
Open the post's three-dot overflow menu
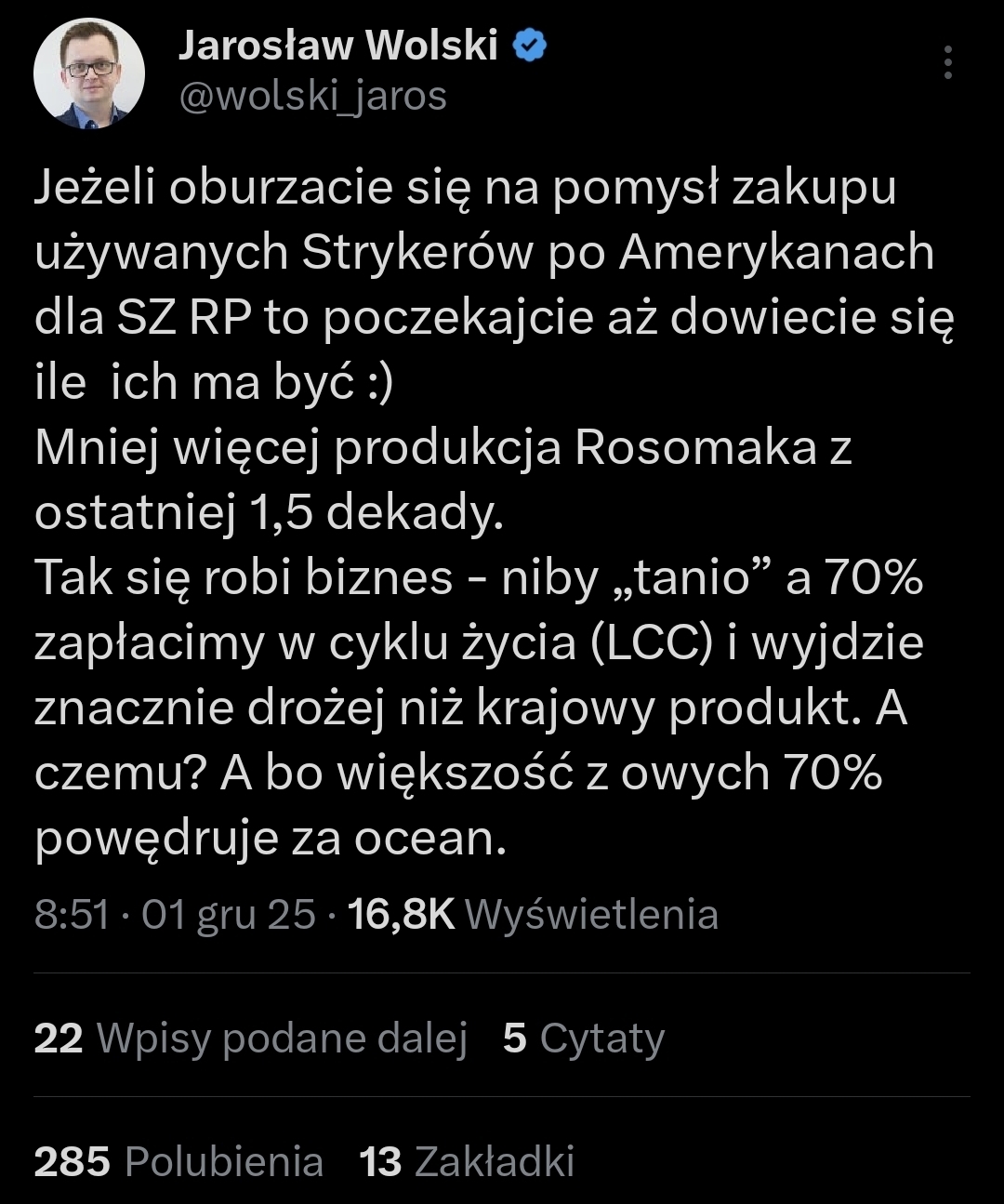(947, 62)
